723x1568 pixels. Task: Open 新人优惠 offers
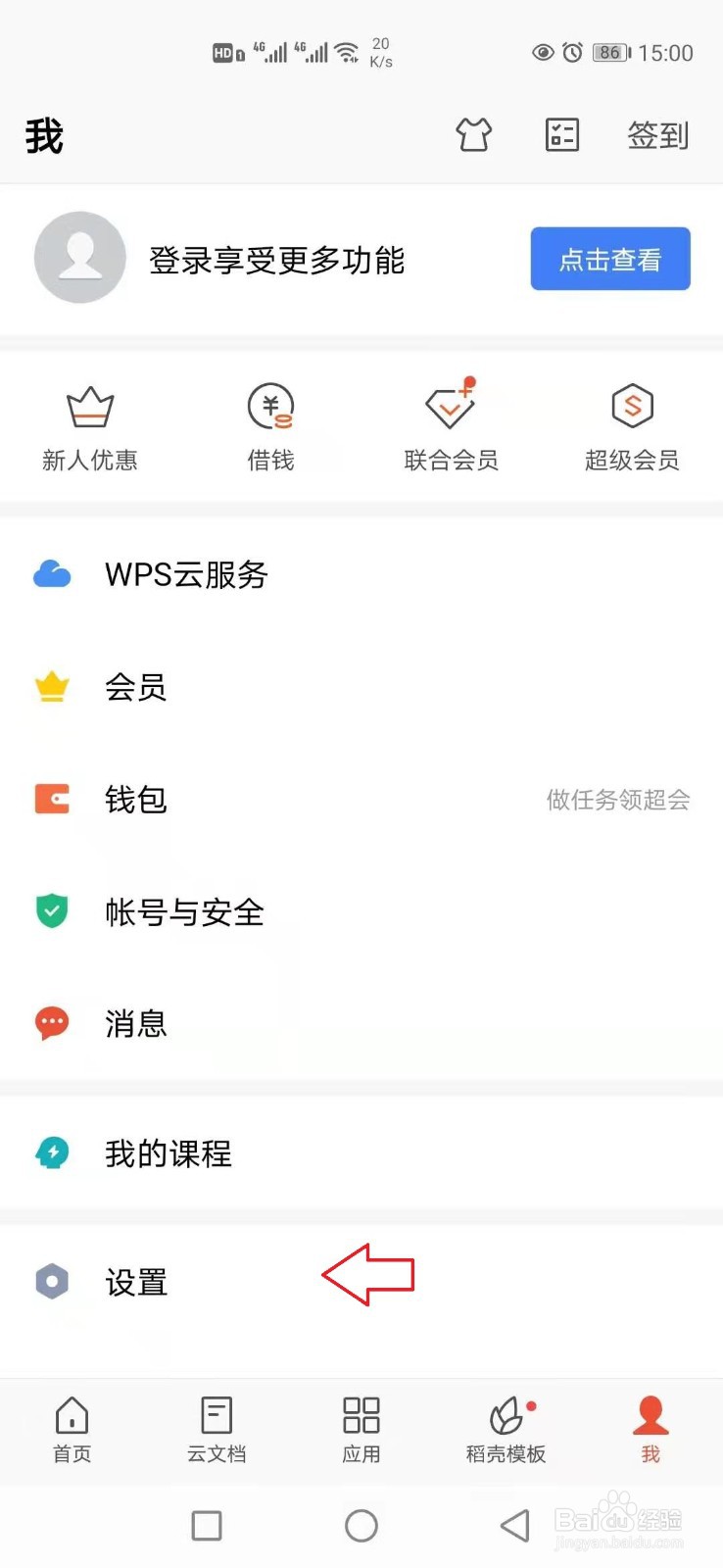click(90, 428)
